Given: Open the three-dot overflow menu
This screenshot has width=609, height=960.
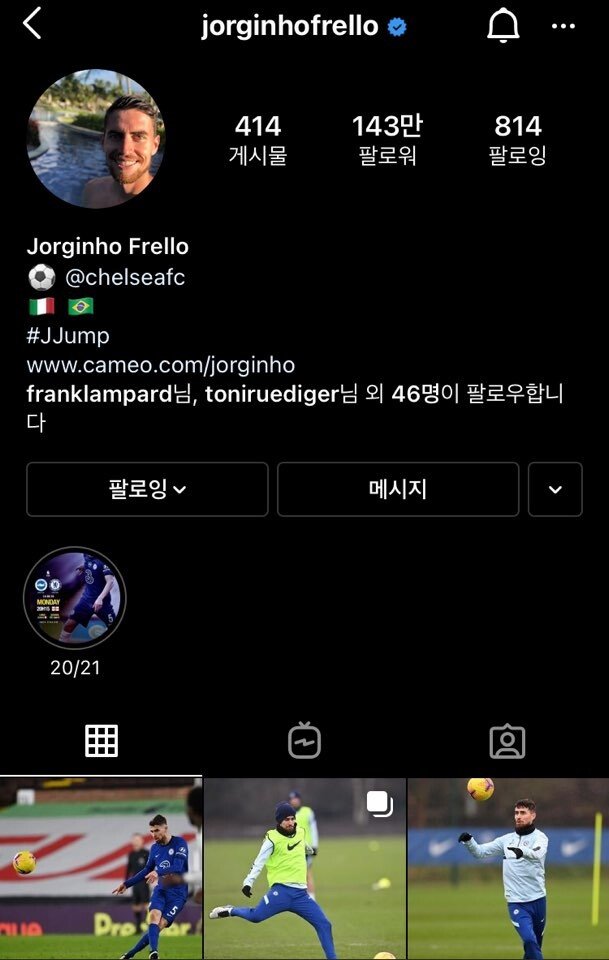Looking at the screenshot, I should 564,27.
